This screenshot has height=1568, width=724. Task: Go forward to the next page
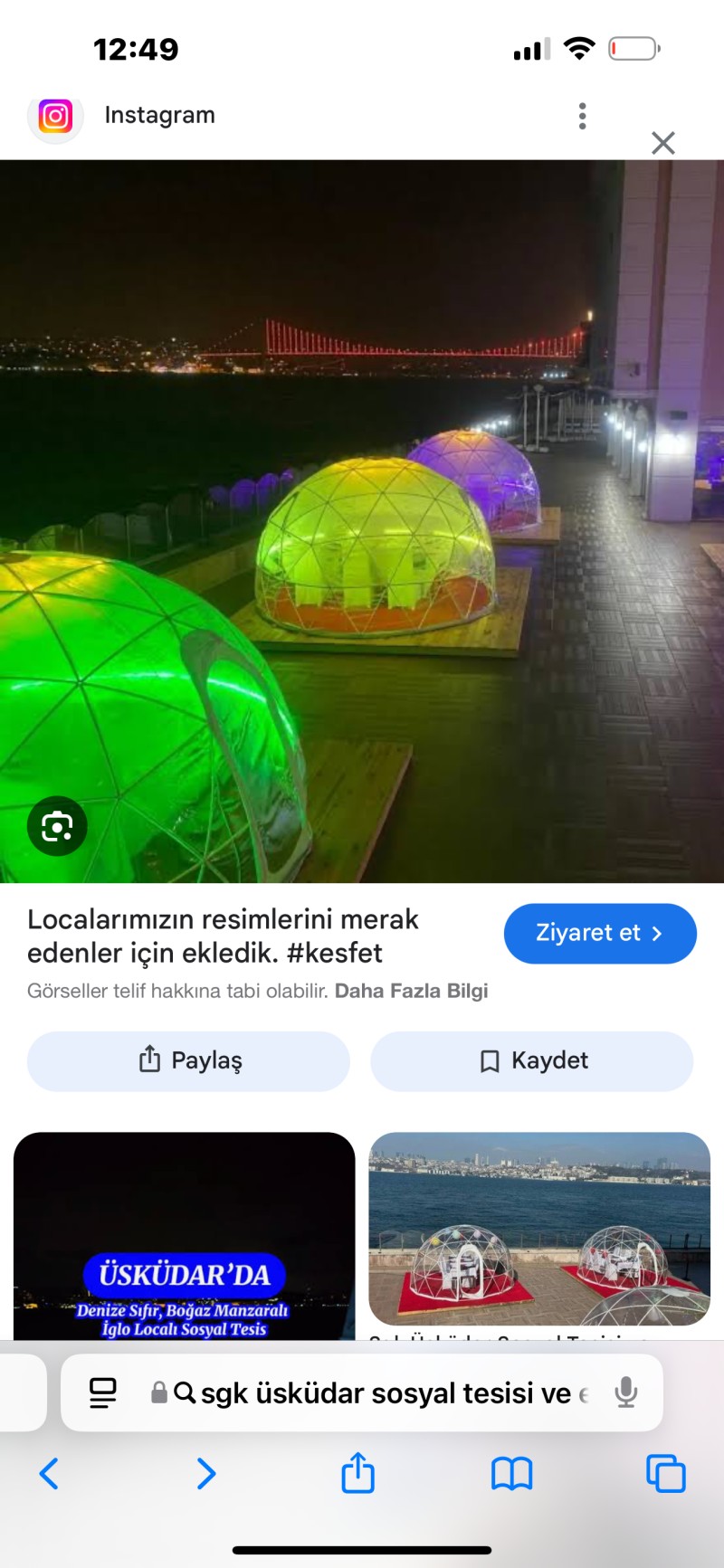206,1474
